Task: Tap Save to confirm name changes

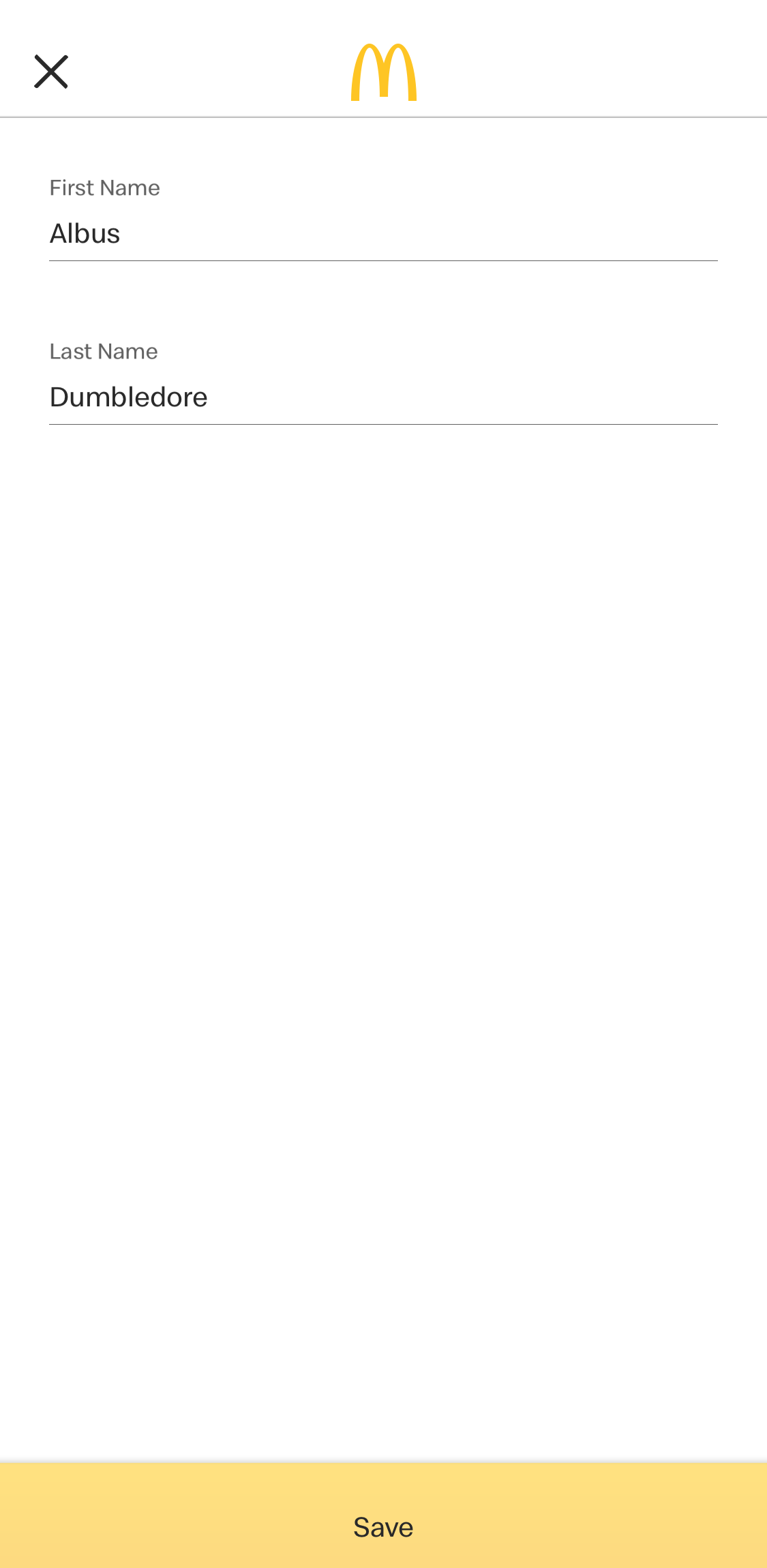Action: [x=383, y=1527]
